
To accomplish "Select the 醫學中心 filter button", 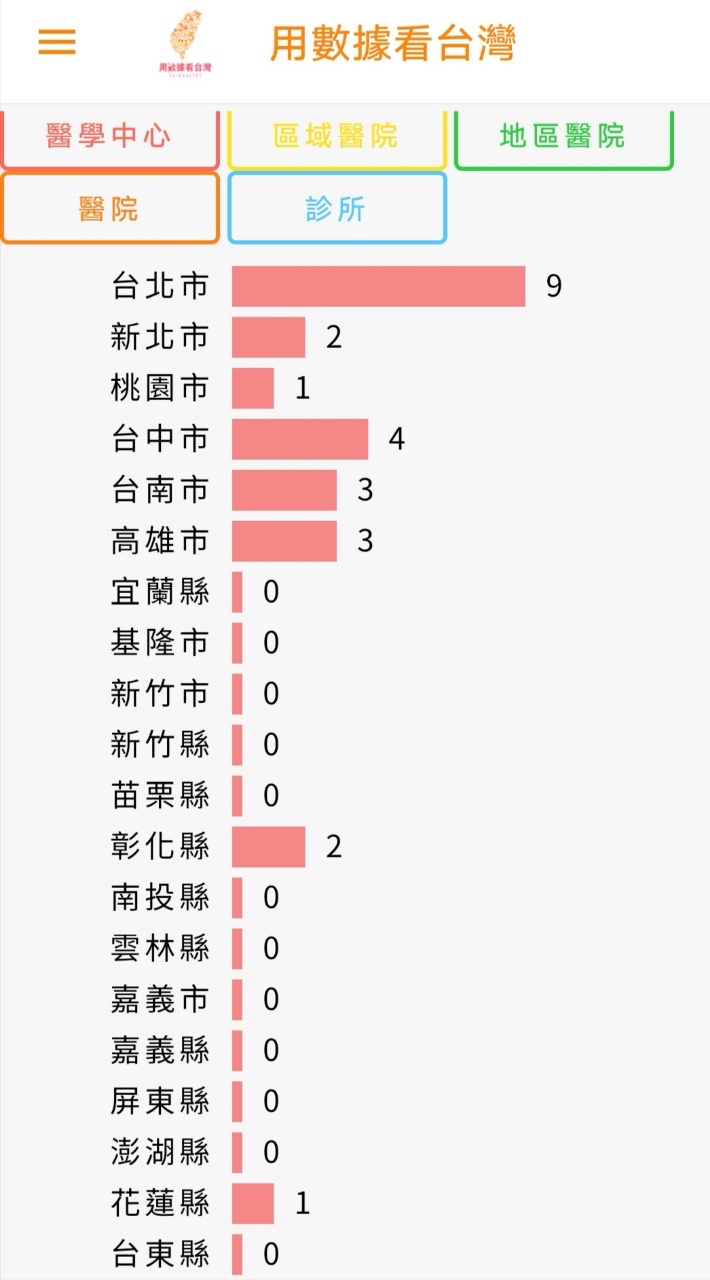I will pos(110,137).
